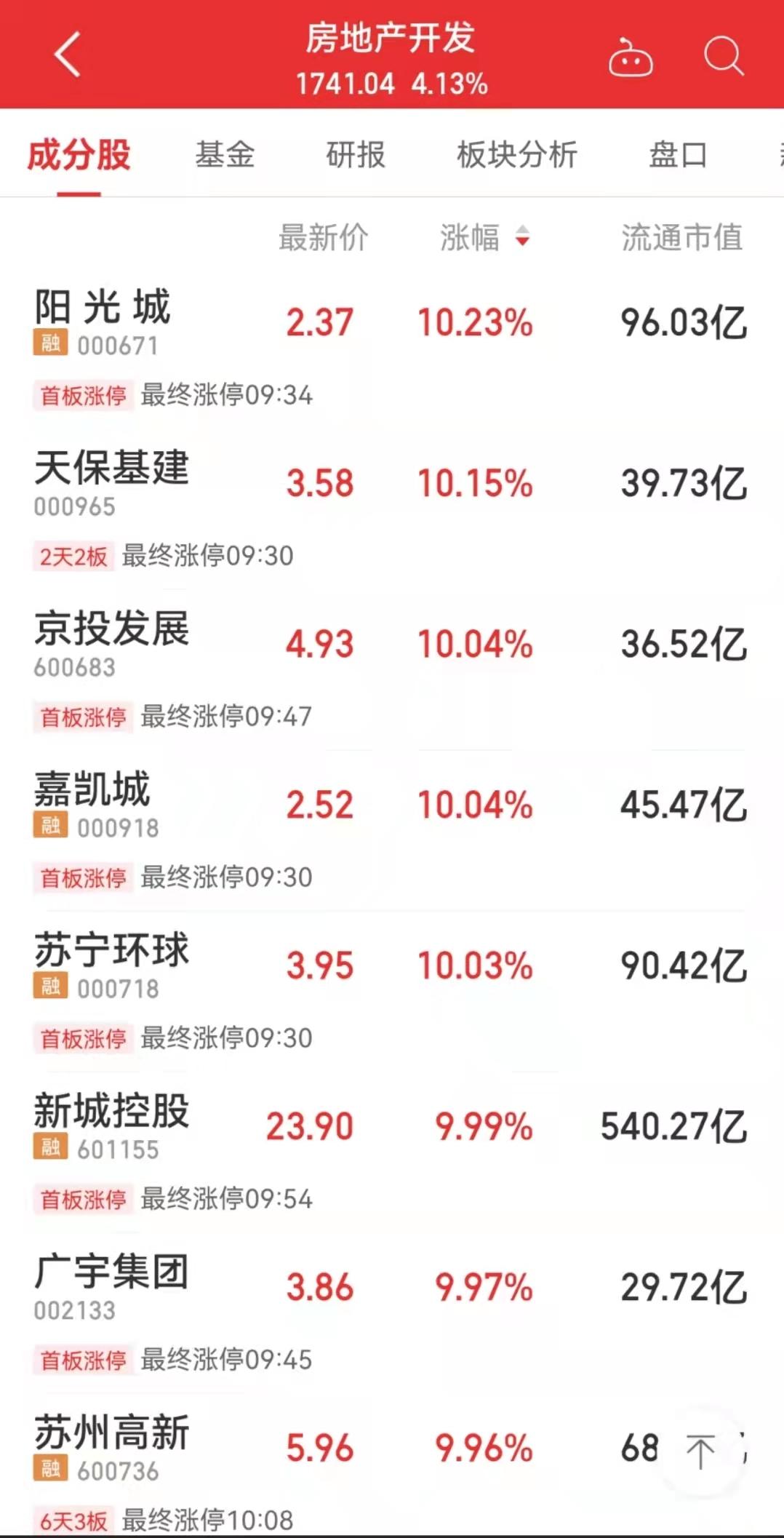Switch to the 板块分析 tab

(517, 154)
